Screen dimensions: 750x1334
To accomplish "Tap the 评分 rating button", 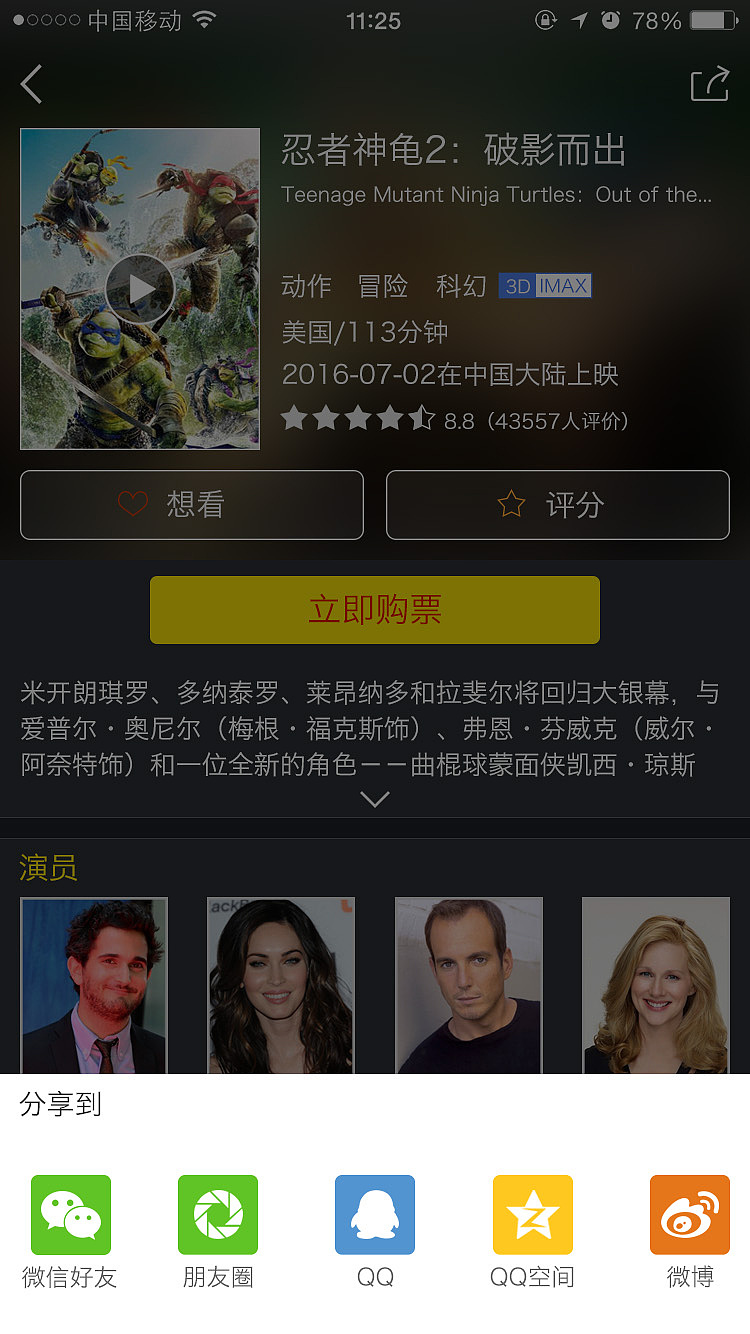I will click(558, 505).
